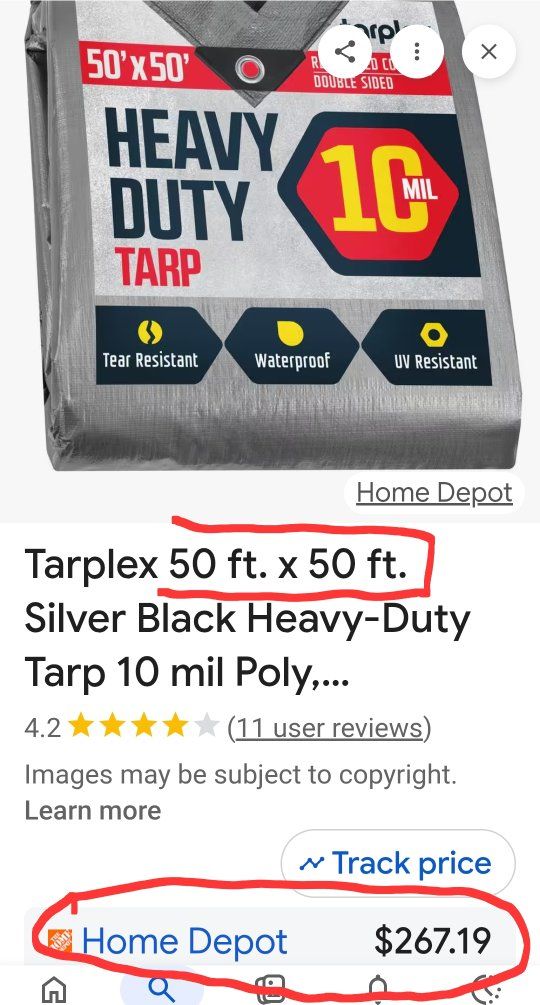Screen dimensions: 540x1005
Task: Open the notifications bell tab
Action: [379, 988]
